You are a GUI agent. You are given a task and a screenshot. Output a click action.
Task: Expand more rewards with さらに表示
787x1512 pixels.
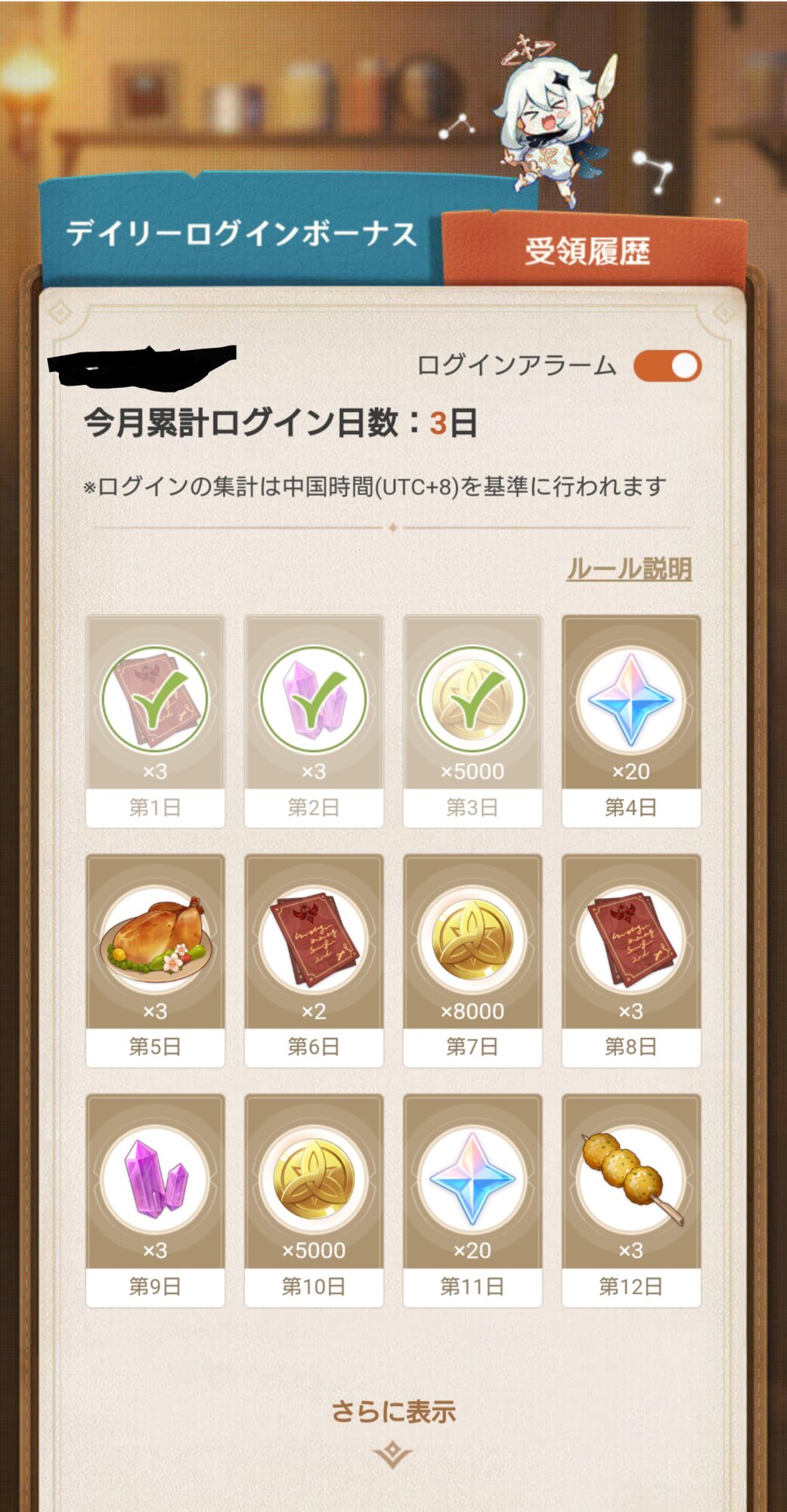pyautogui.click(x=393, y=1425)
